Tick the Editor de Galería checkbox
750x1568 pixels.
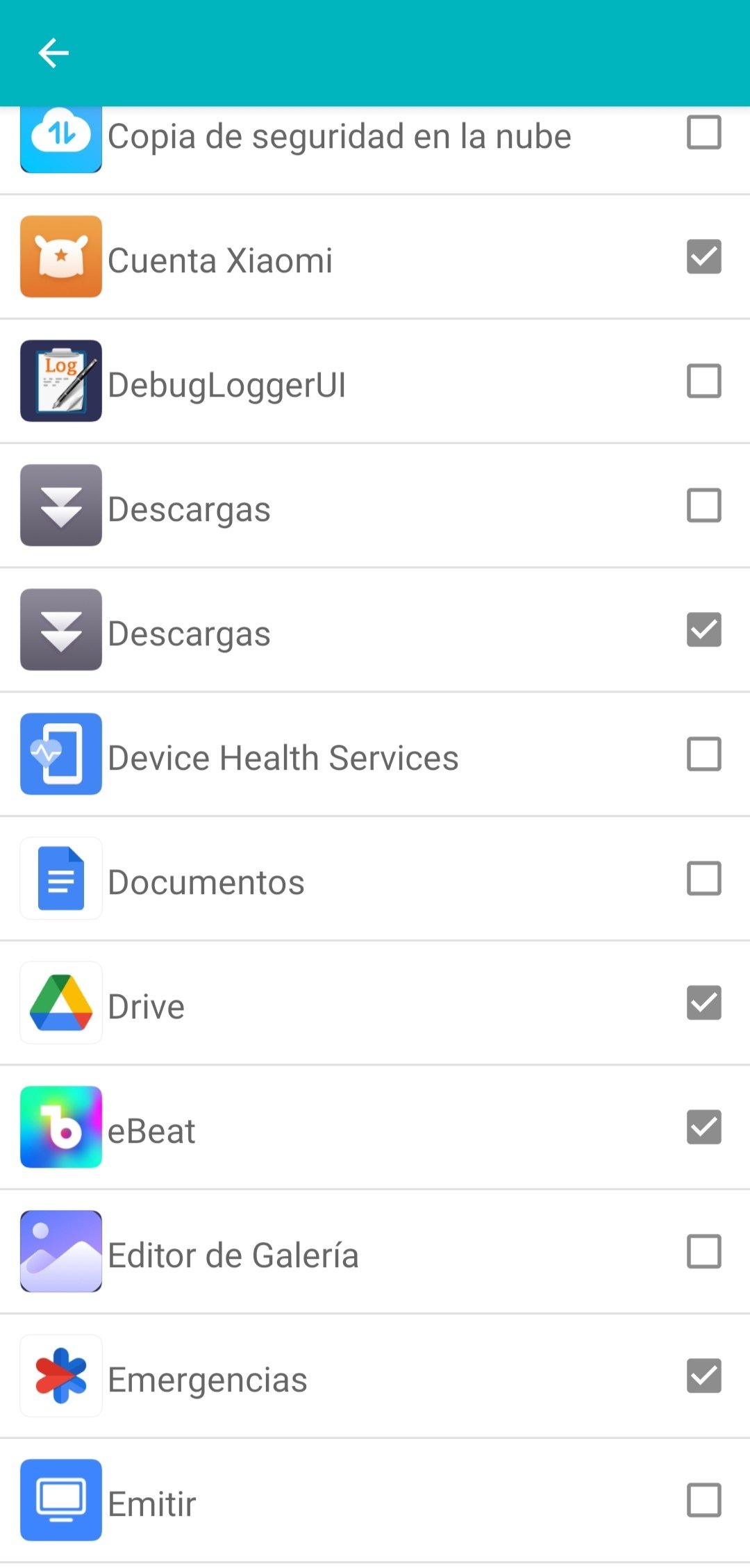(x=703, y=1252)
